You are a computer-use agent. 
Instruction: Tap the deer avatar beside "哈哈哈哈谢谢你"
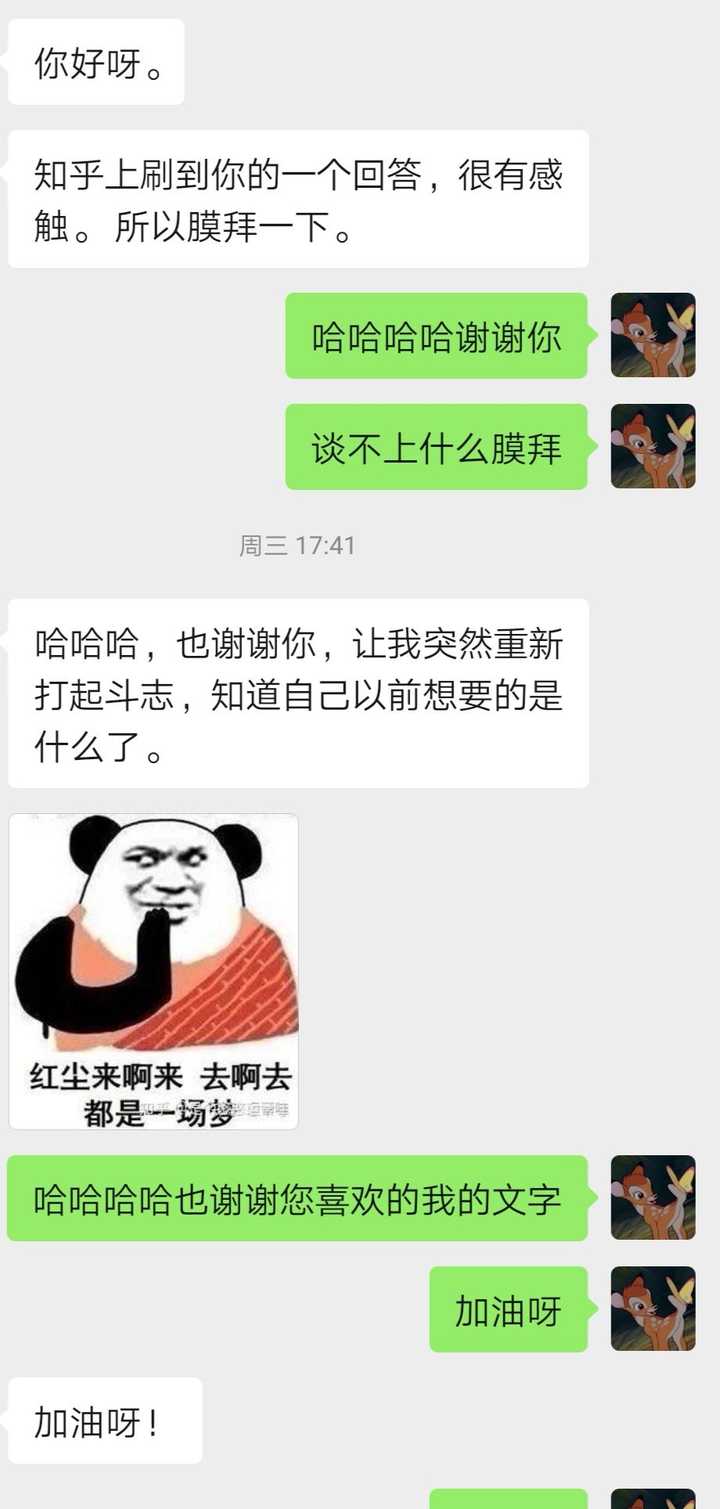(653, 335)
